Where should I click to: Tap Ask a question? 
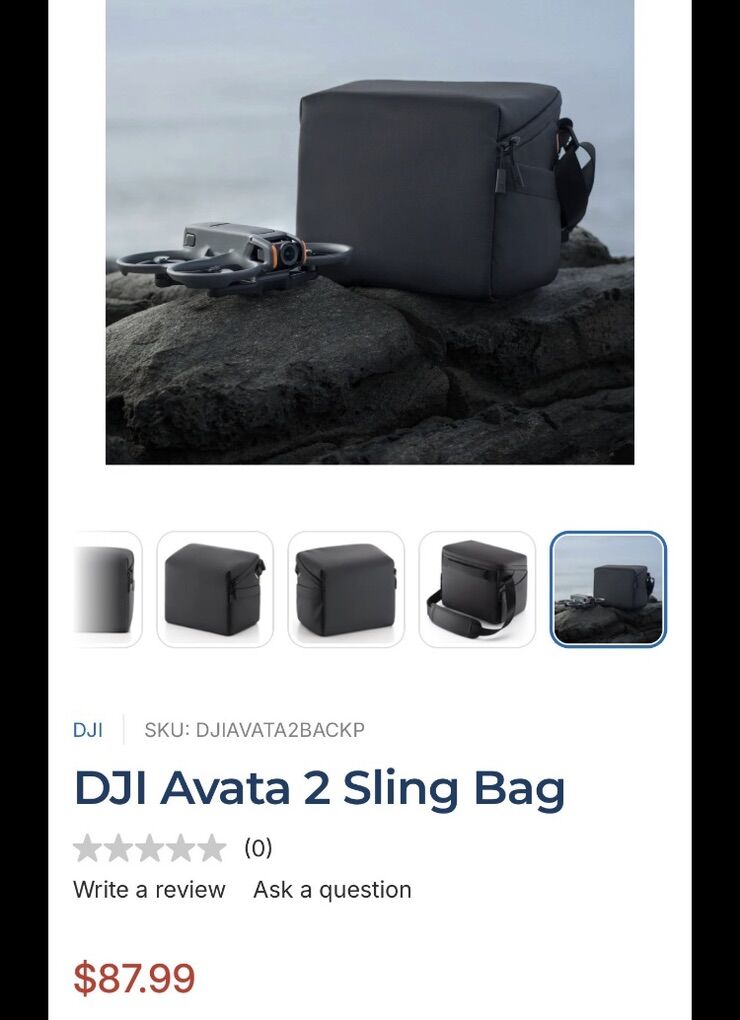(332, 890)
